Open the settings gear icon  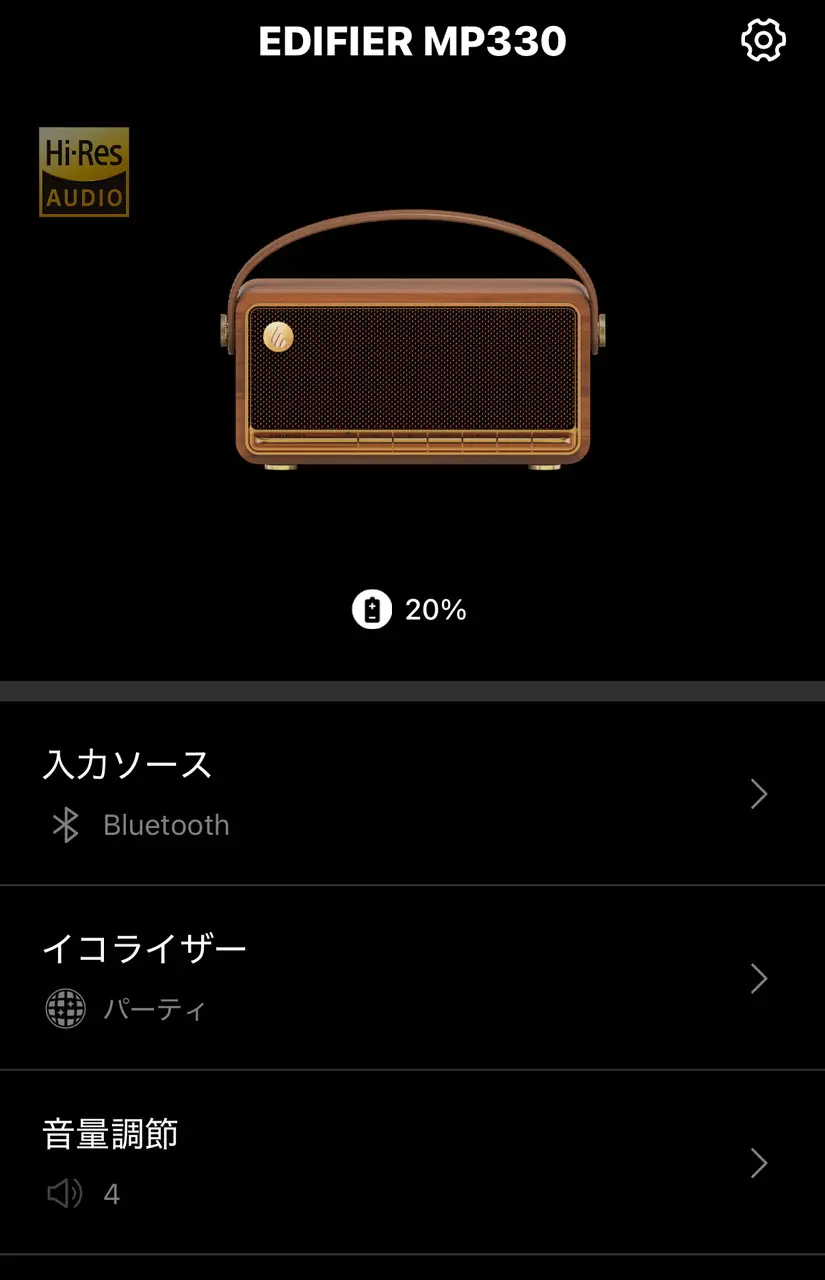pos(763,41)
